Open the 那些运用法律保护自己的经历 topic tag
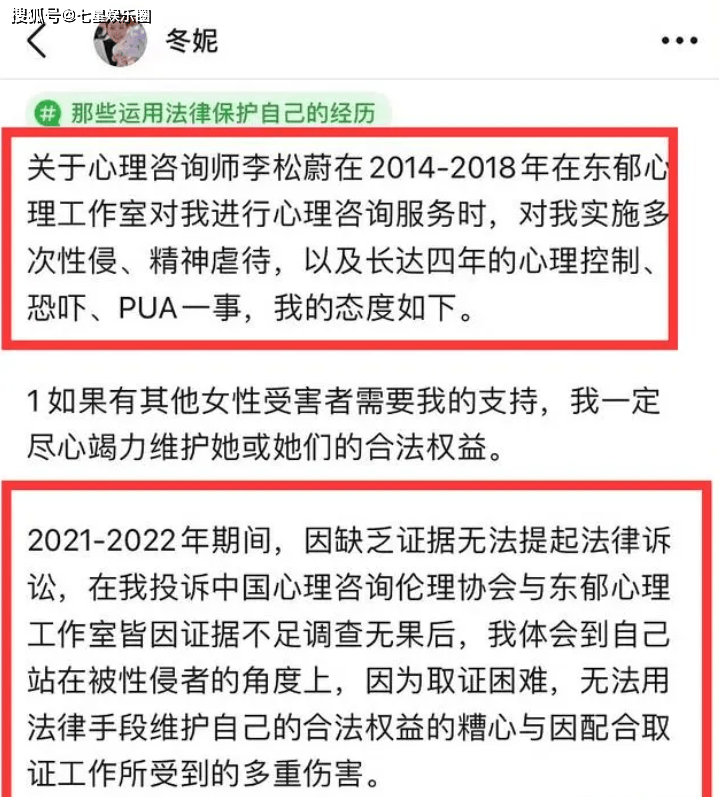The height and width of the screenshot is (797, 719). coord(207,112)
